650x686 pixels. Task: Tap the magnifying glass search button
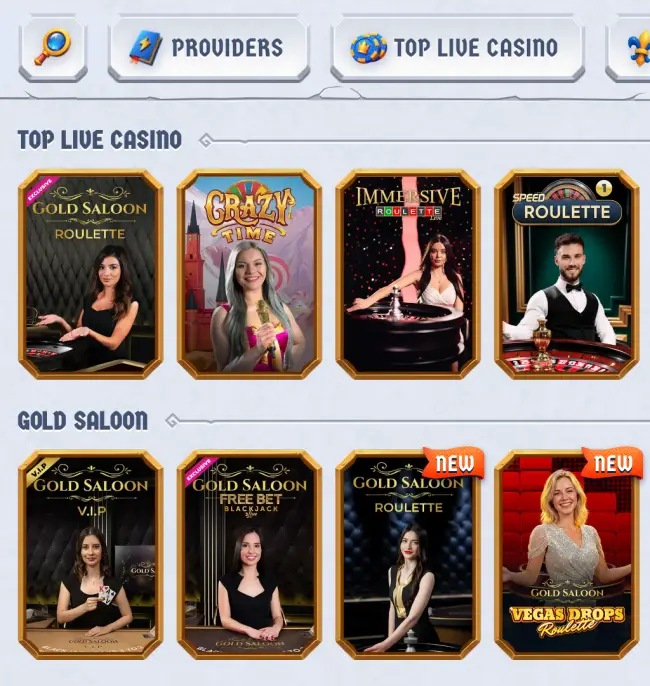[x=52, y=47]
